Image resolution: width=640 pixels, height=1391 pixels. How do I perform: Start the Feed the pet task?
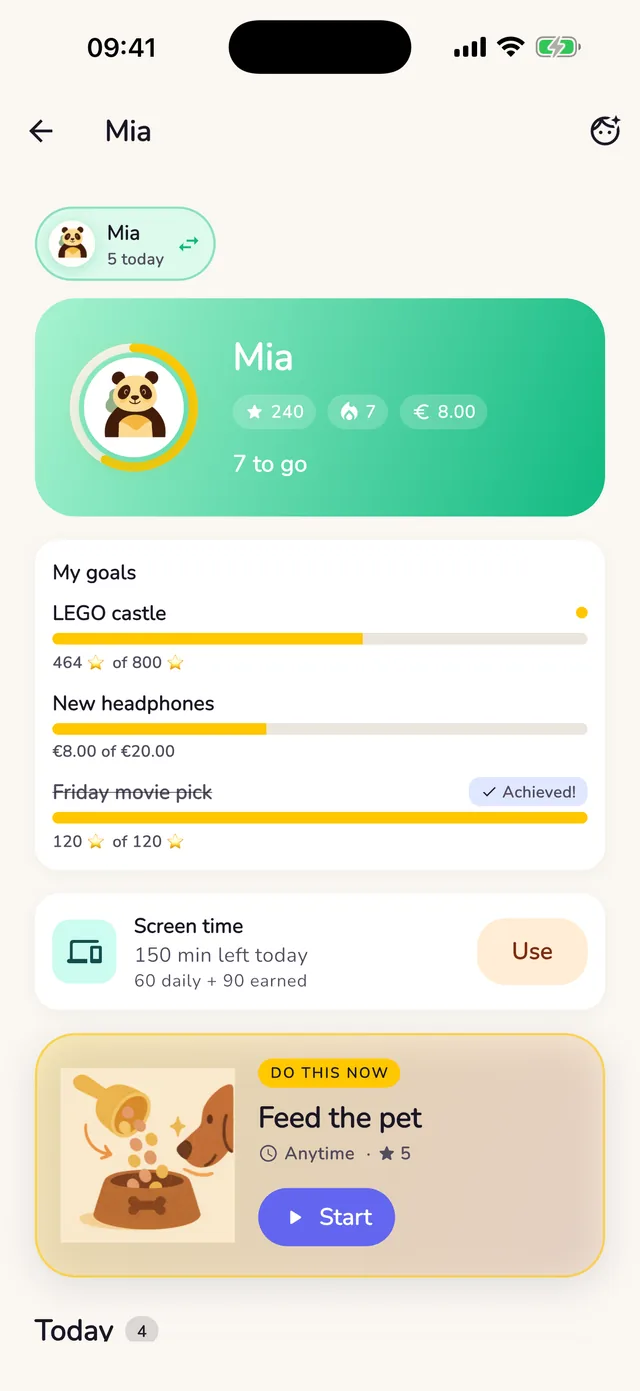pos(326,1217)
